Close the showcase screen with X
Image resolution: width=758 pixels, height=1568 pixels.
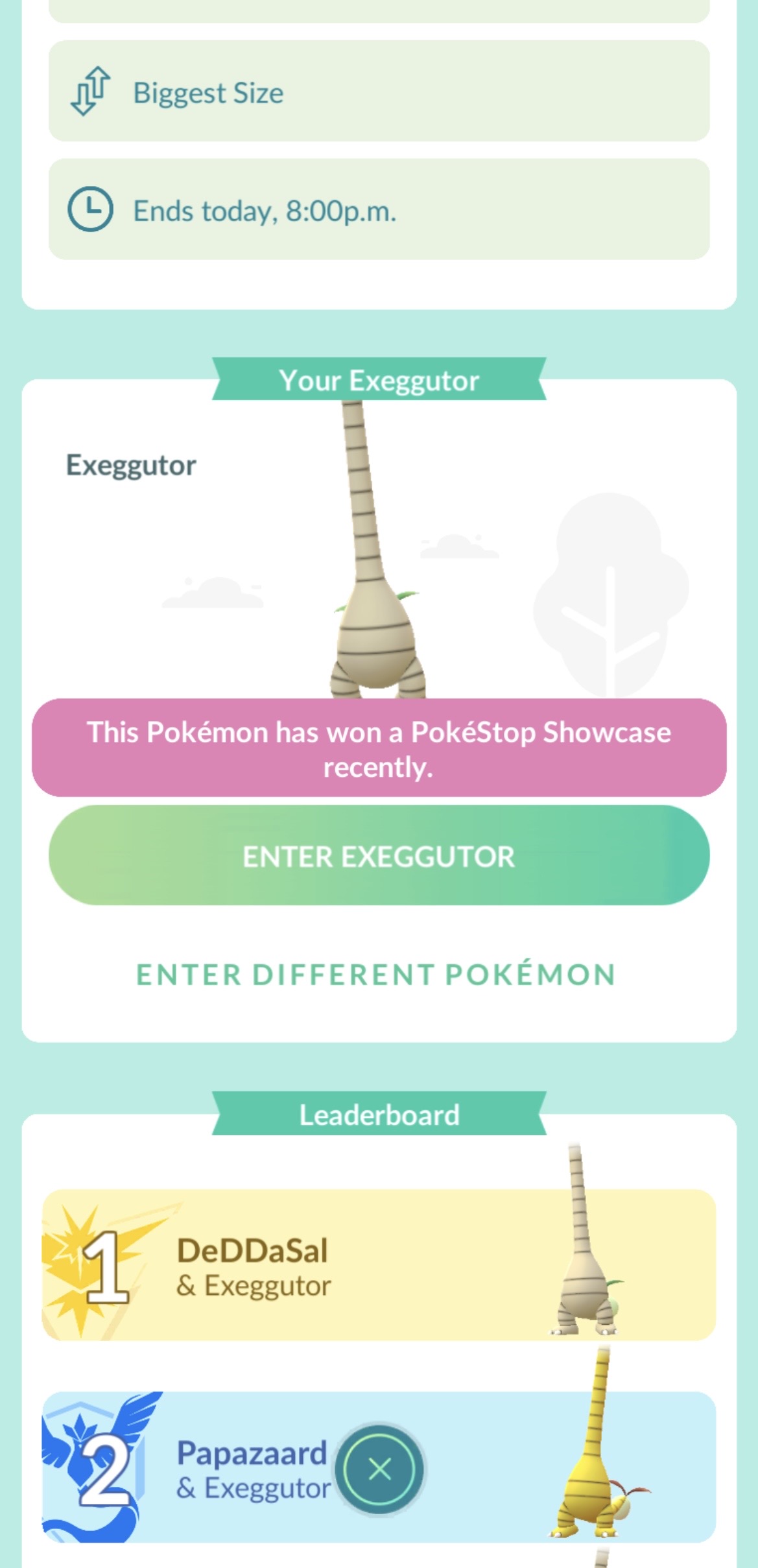click(x=380, y=1469)
